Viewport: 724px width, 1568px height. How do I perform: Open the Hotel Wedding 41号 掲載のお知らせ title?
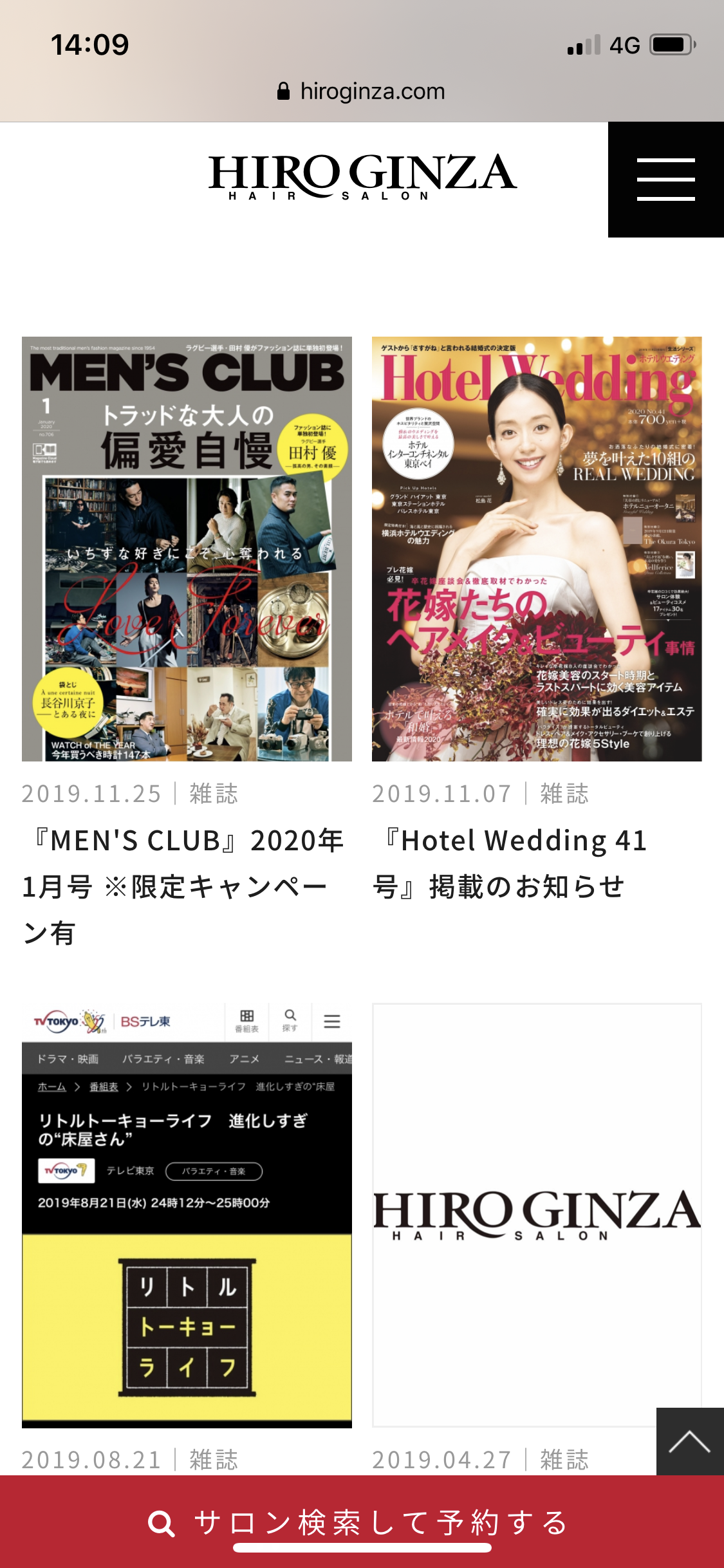(515, 863)
